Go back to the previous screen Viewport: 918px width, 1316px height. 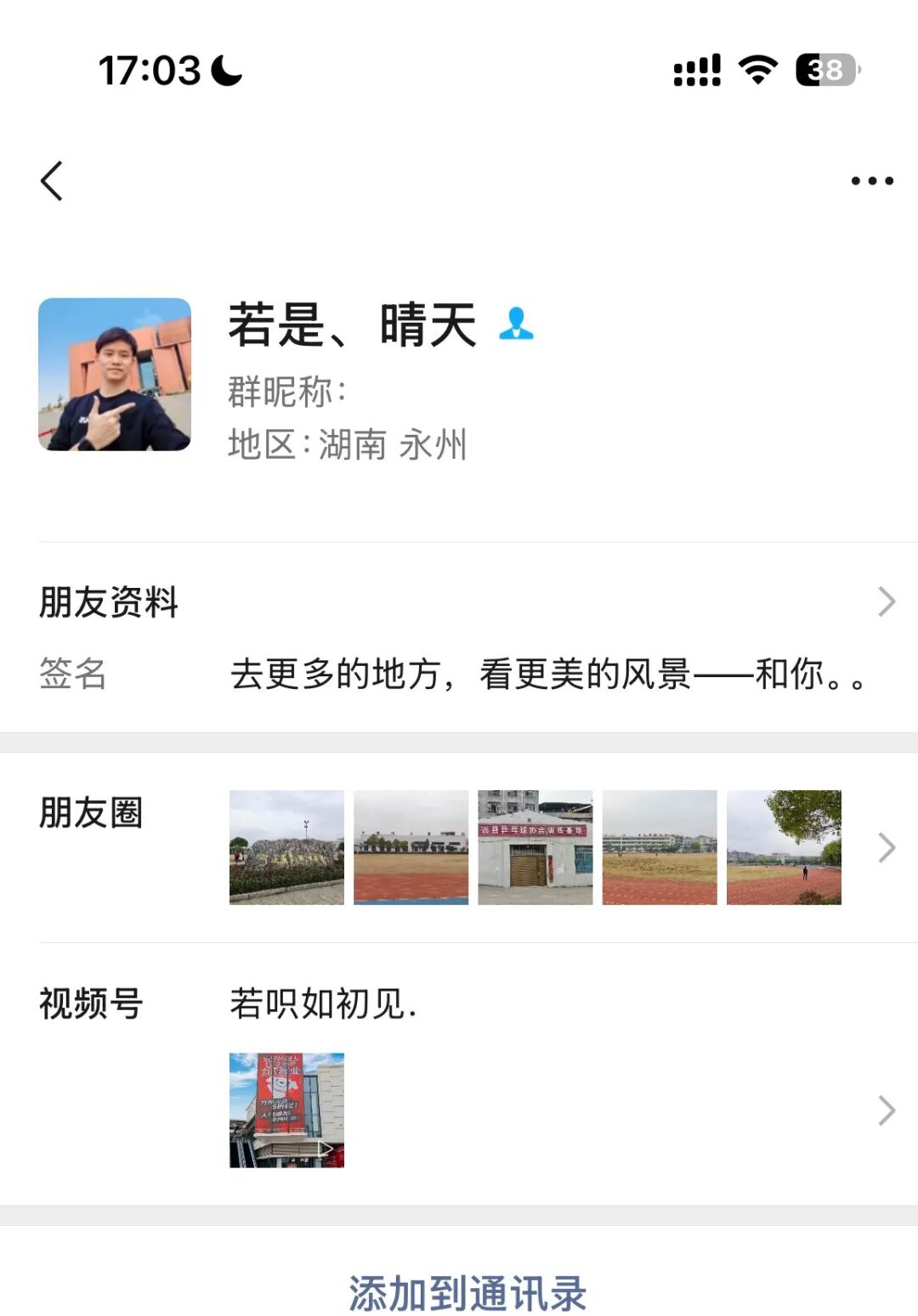point(52,181)
